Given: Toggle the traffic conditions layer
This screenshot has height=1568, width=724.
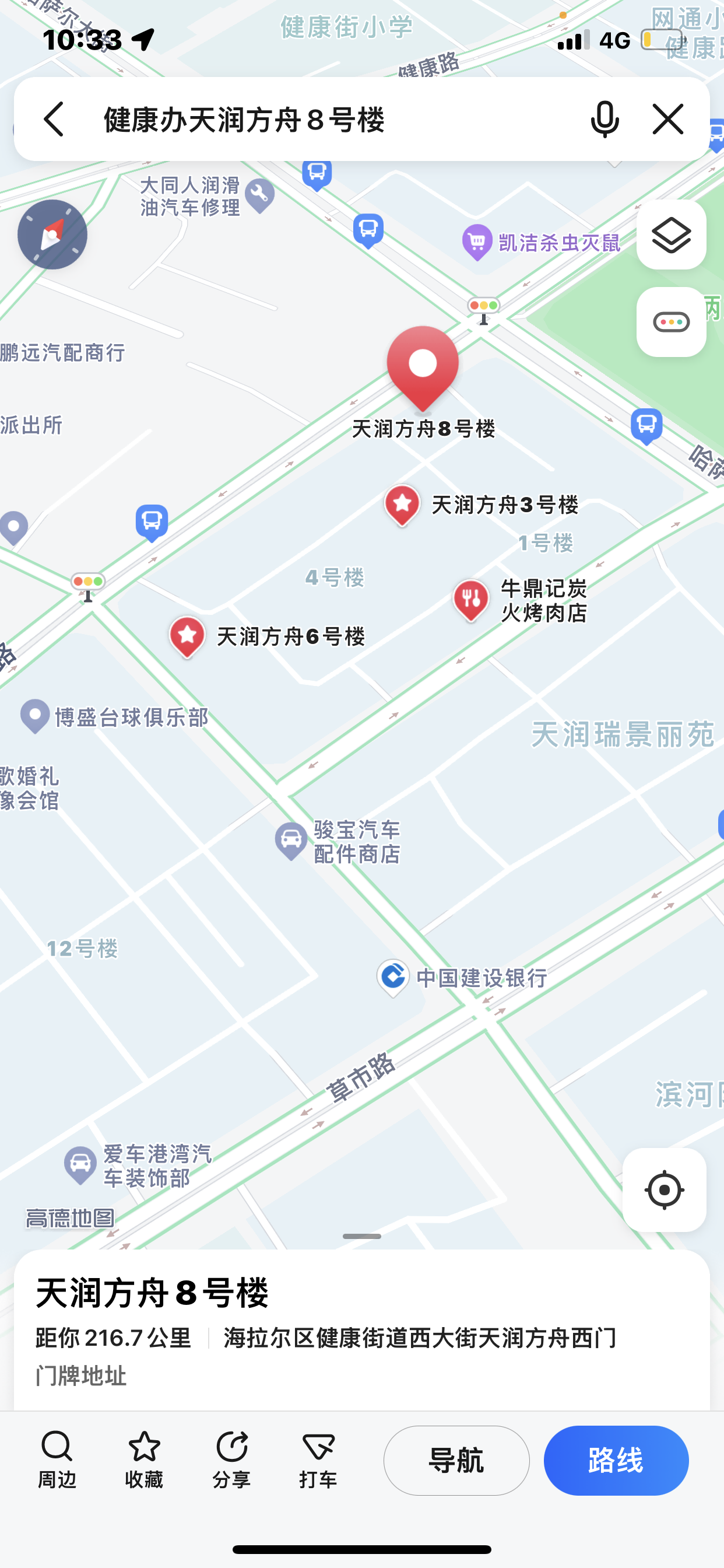Looking at the screenshot, I should pyautogui.click(x=670, y=322).
